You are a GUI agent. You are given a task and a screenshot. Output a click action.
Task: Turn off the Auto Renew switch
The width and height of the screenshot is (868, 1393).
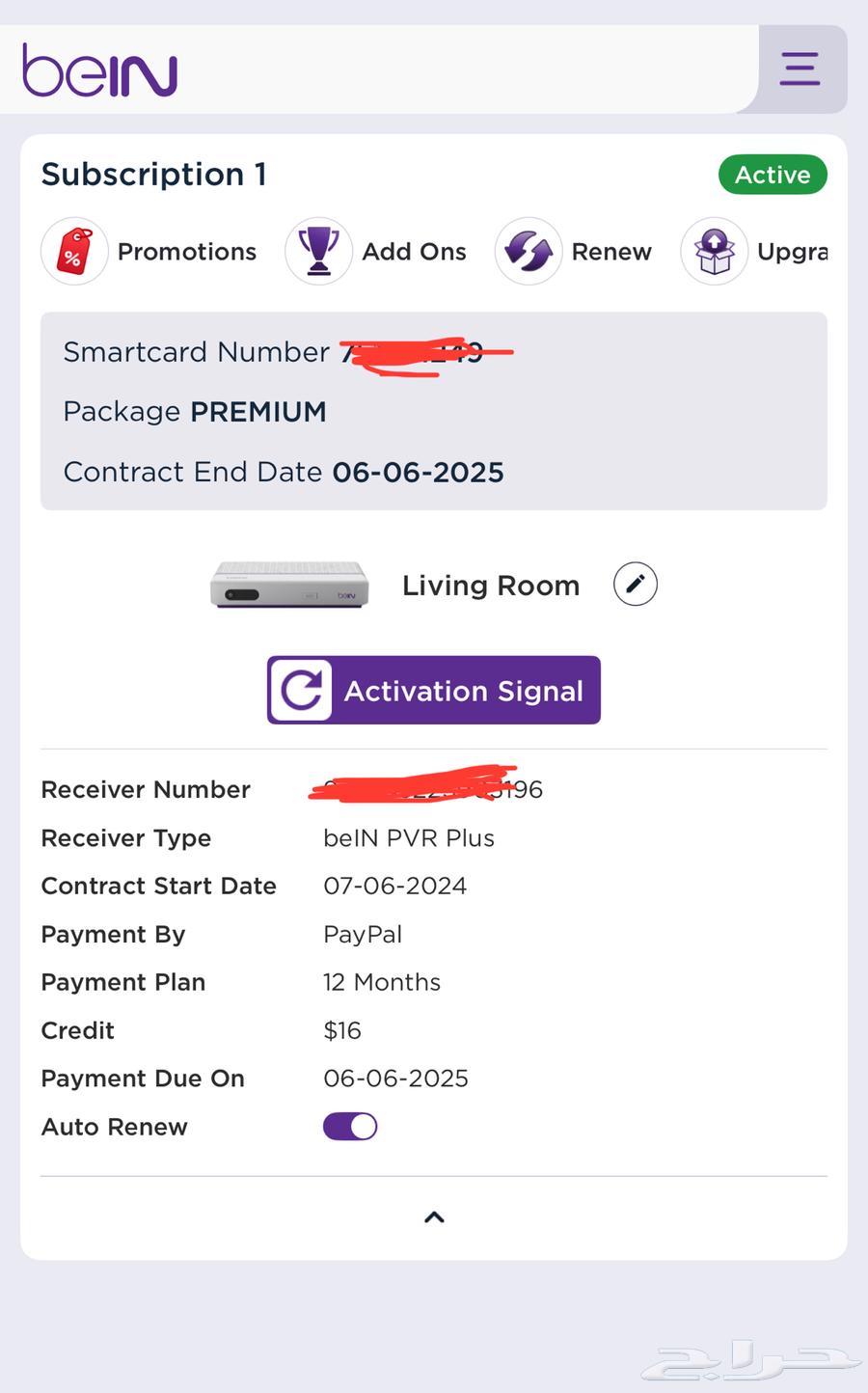(x=350, y=1127)
